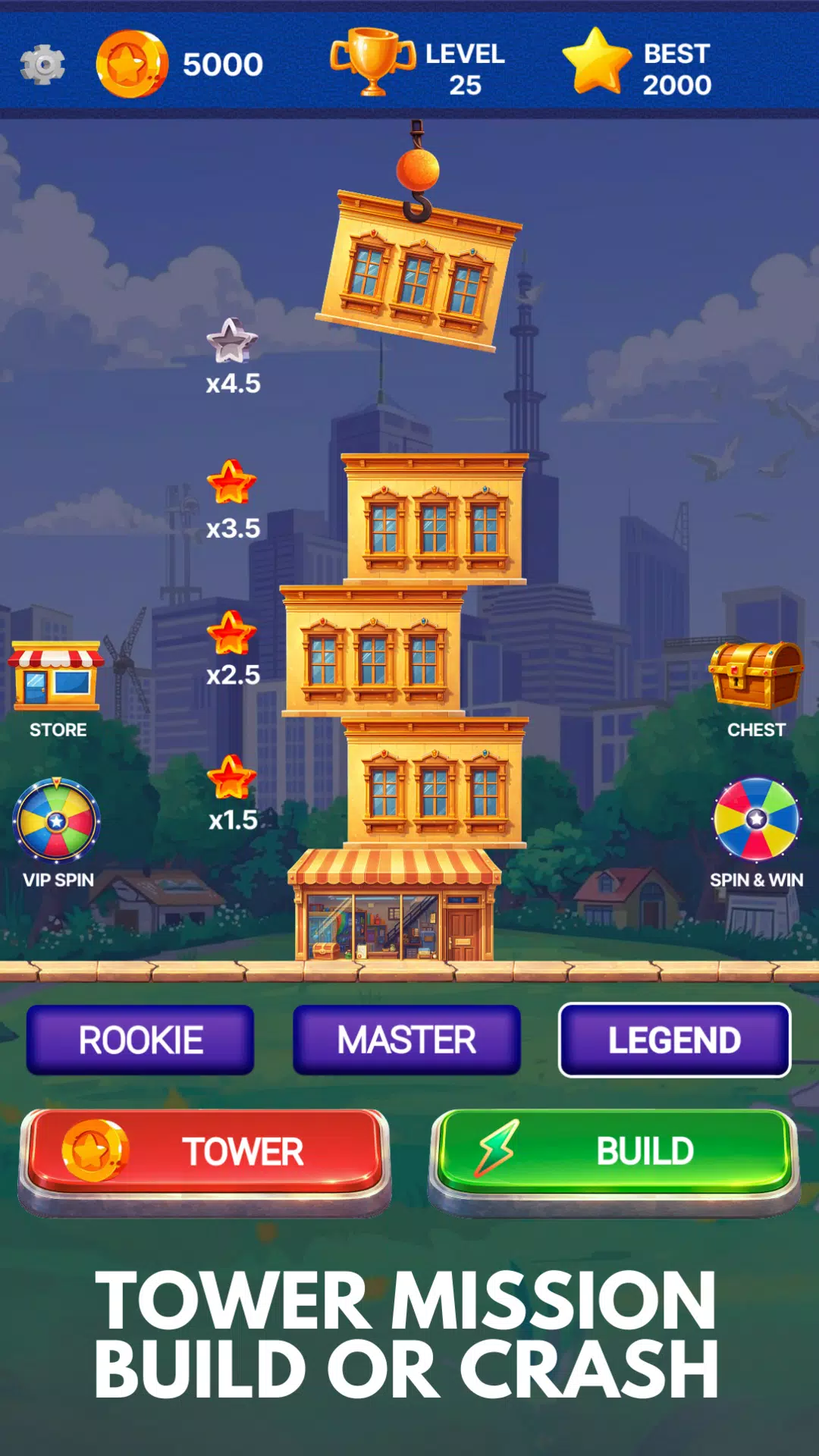Open the Store
Image resolution: width=819 pixels, height=1456 pixels.
click(x=57, y=682)
